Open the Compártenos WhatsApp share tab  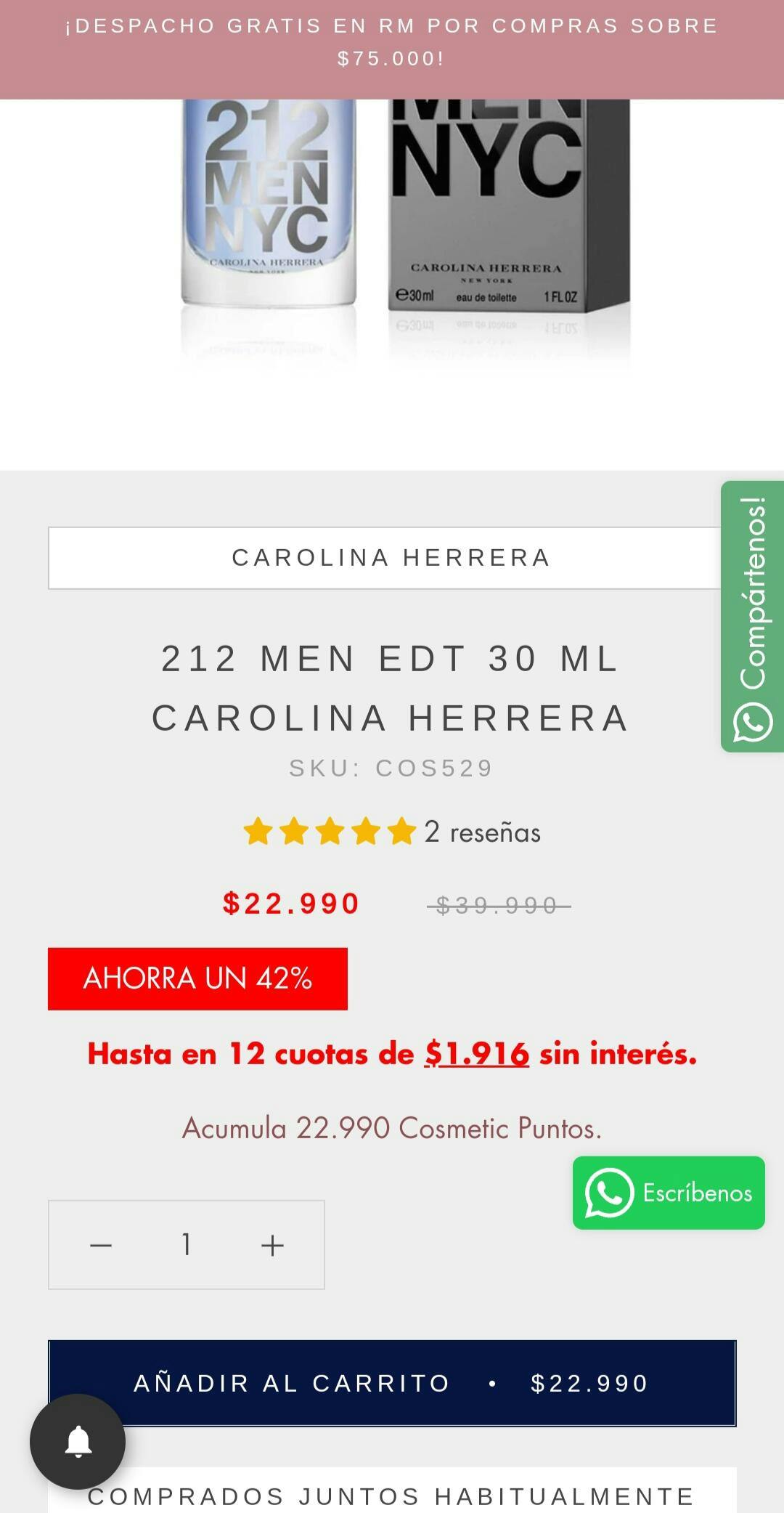point(752,616)
